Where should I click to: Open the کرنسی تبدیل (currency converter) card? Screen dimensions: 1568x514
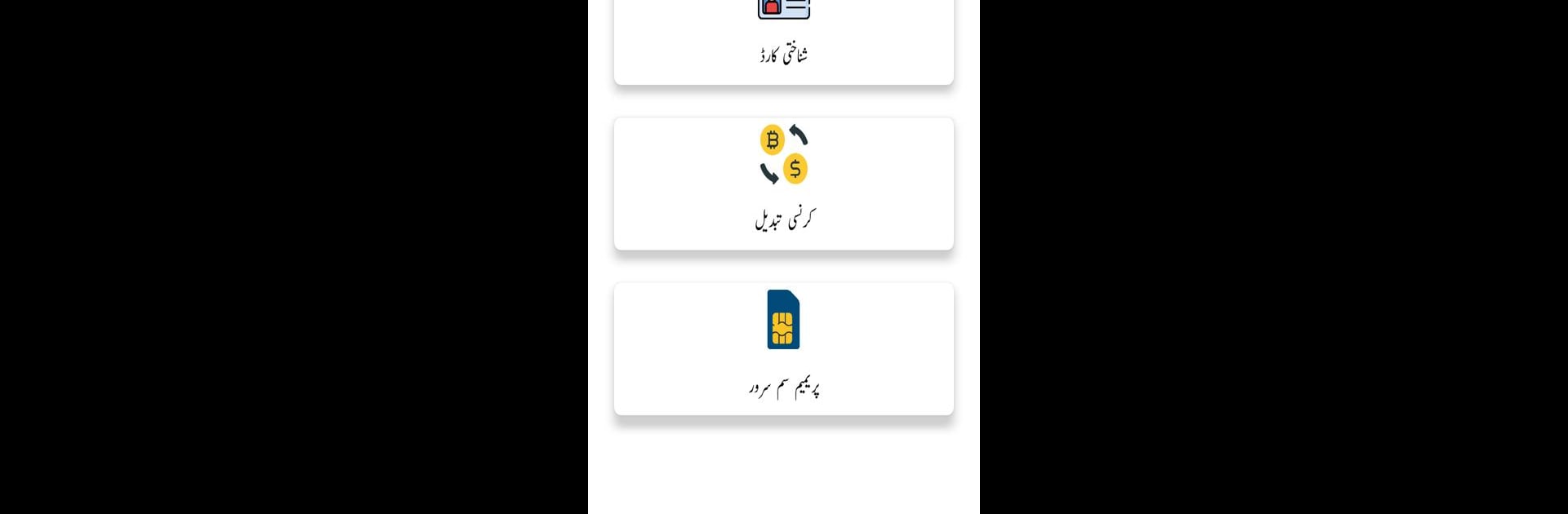[783, 184]
